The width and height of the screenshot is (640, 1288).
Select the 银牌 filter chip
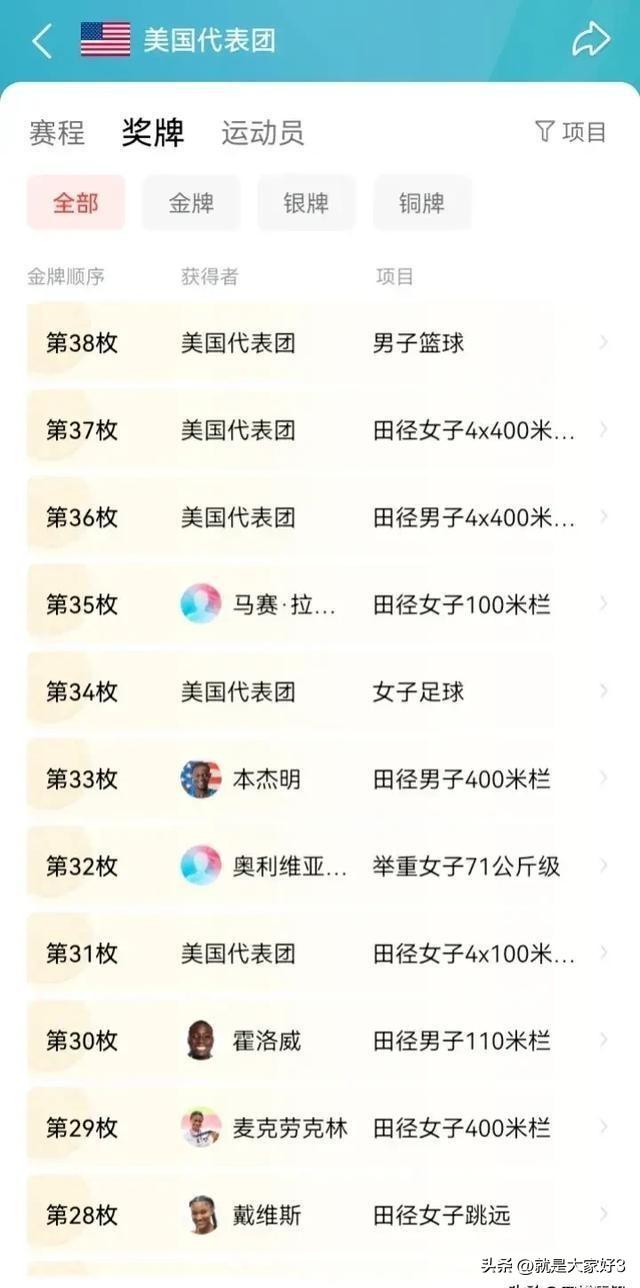(306, 203)
